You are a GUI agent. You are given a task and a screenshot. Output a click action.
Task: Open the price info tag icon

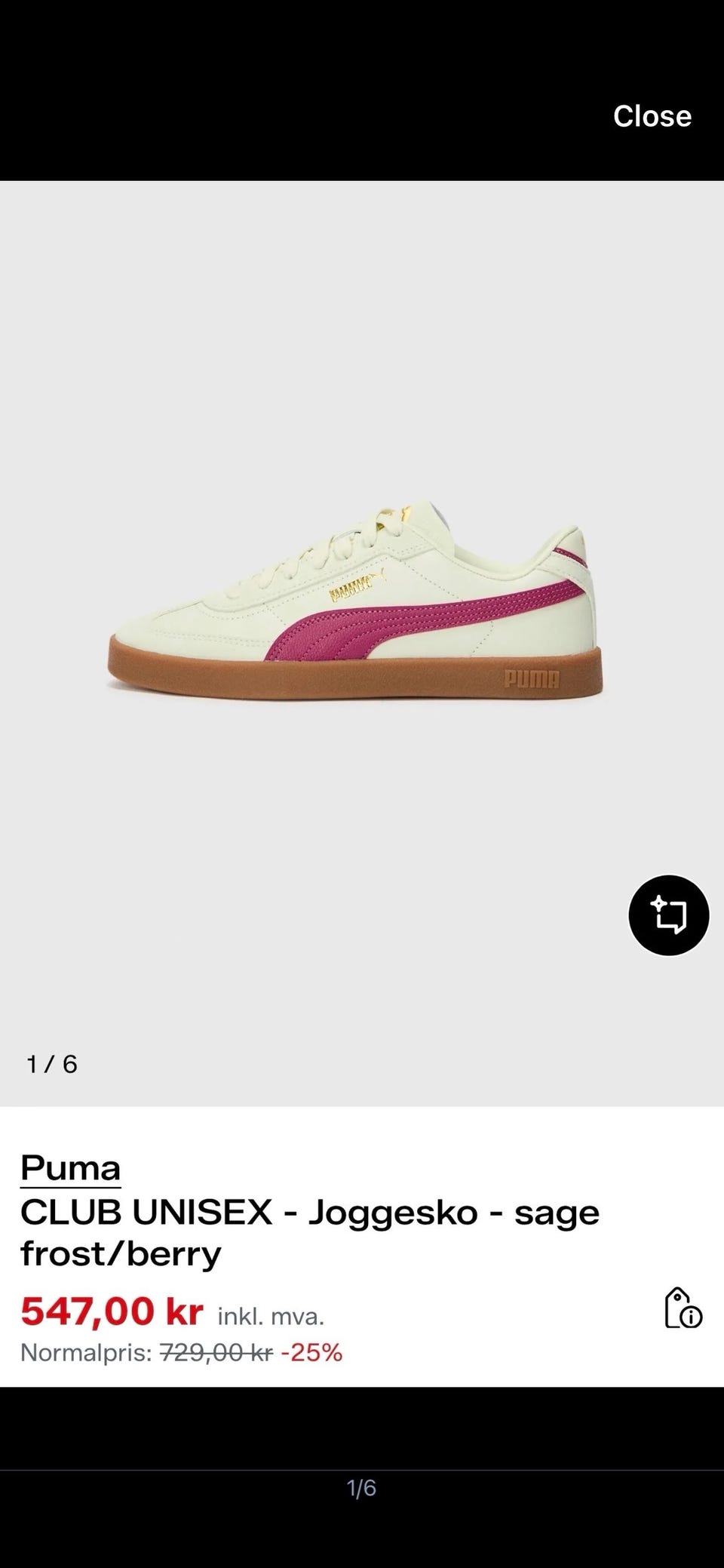click(683, 1308)
